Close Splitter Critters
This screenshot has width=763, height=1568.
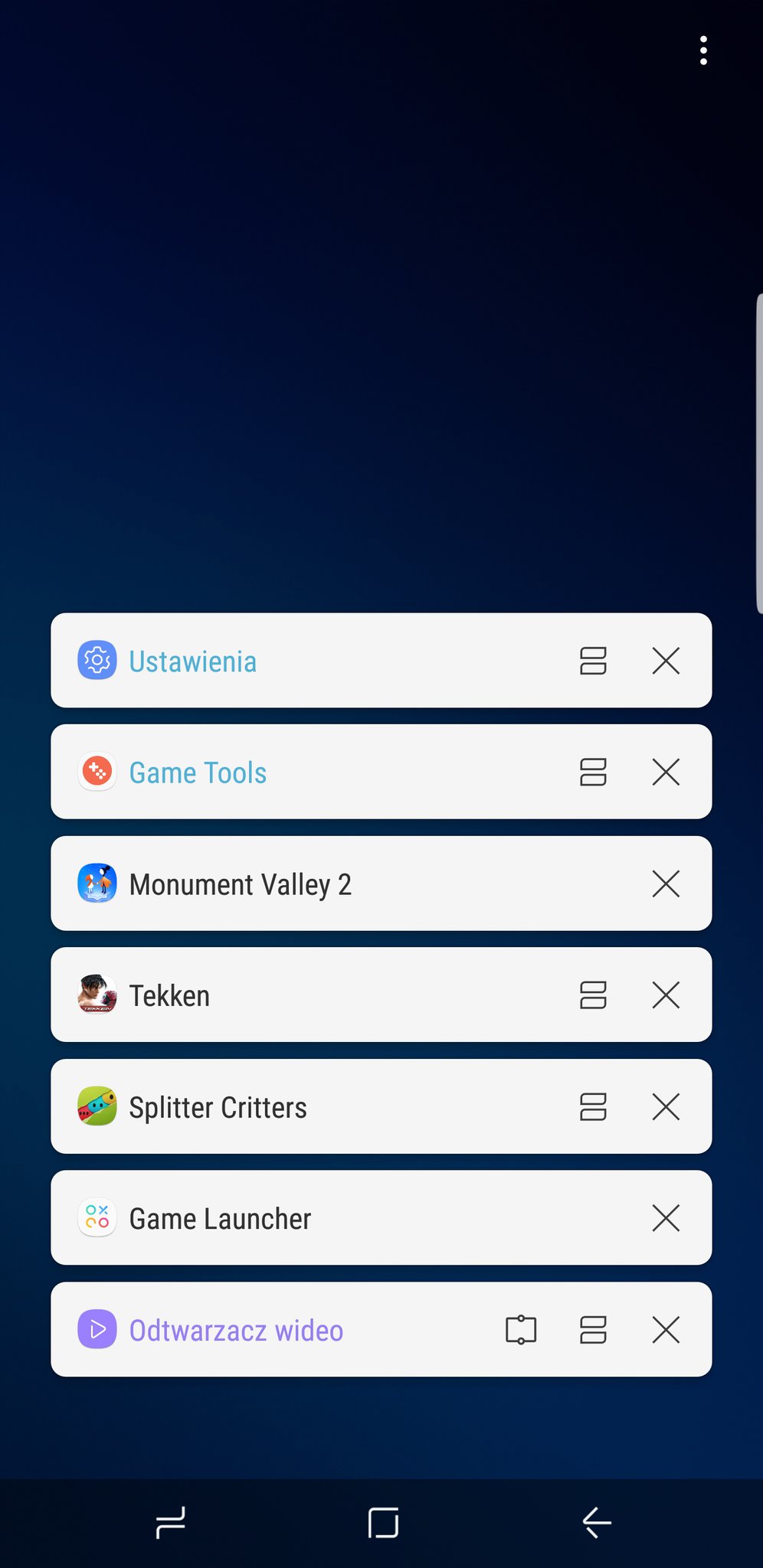coord(666,1107)
